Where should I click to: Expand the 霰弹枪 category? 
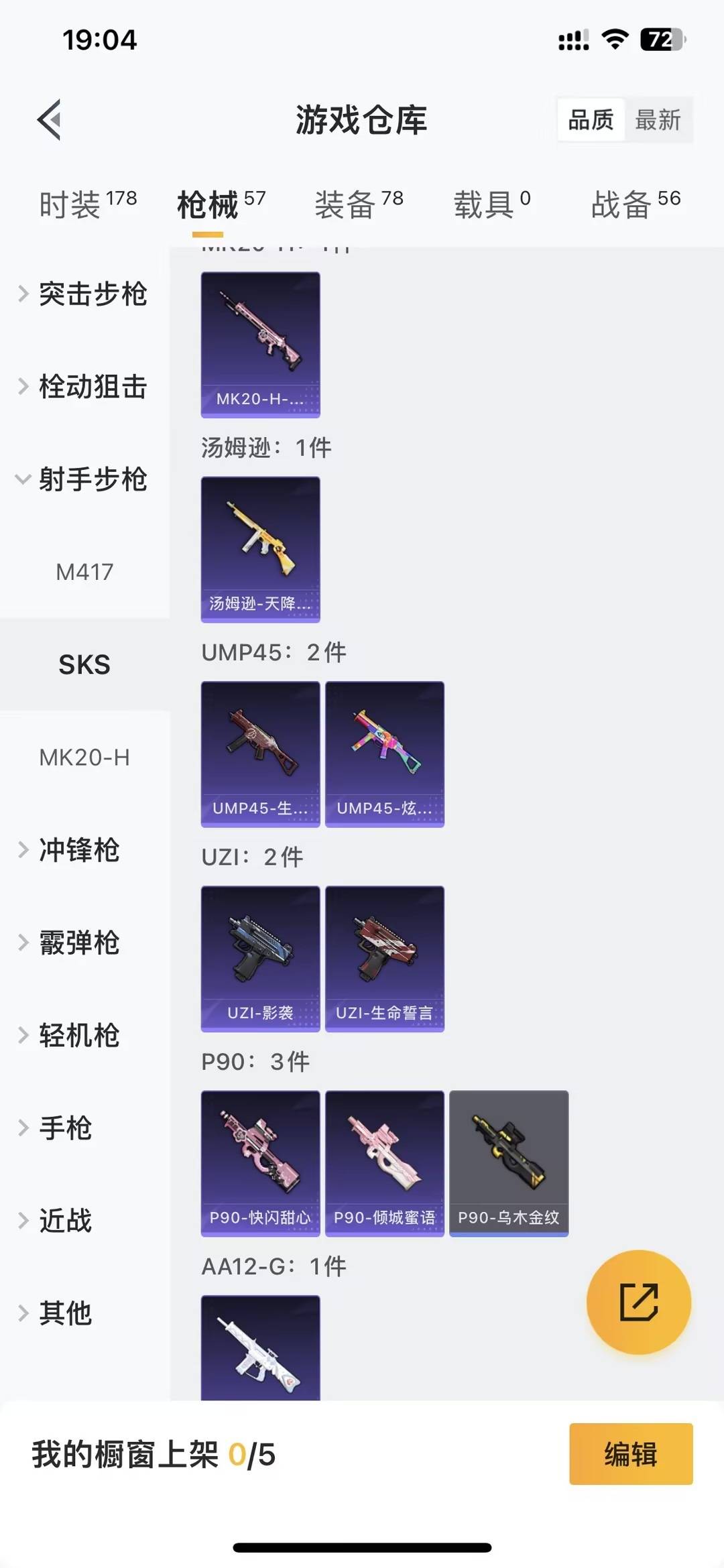(78, 943)
